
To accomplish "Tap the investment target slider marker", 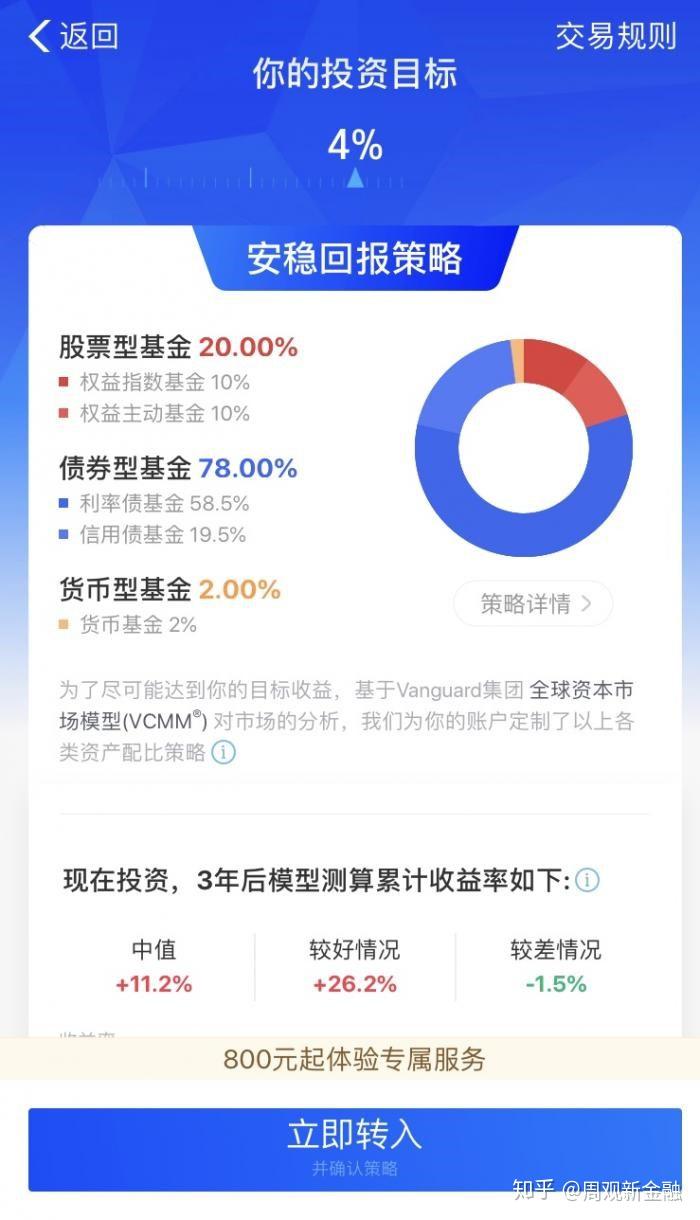I will click(355, 178).
